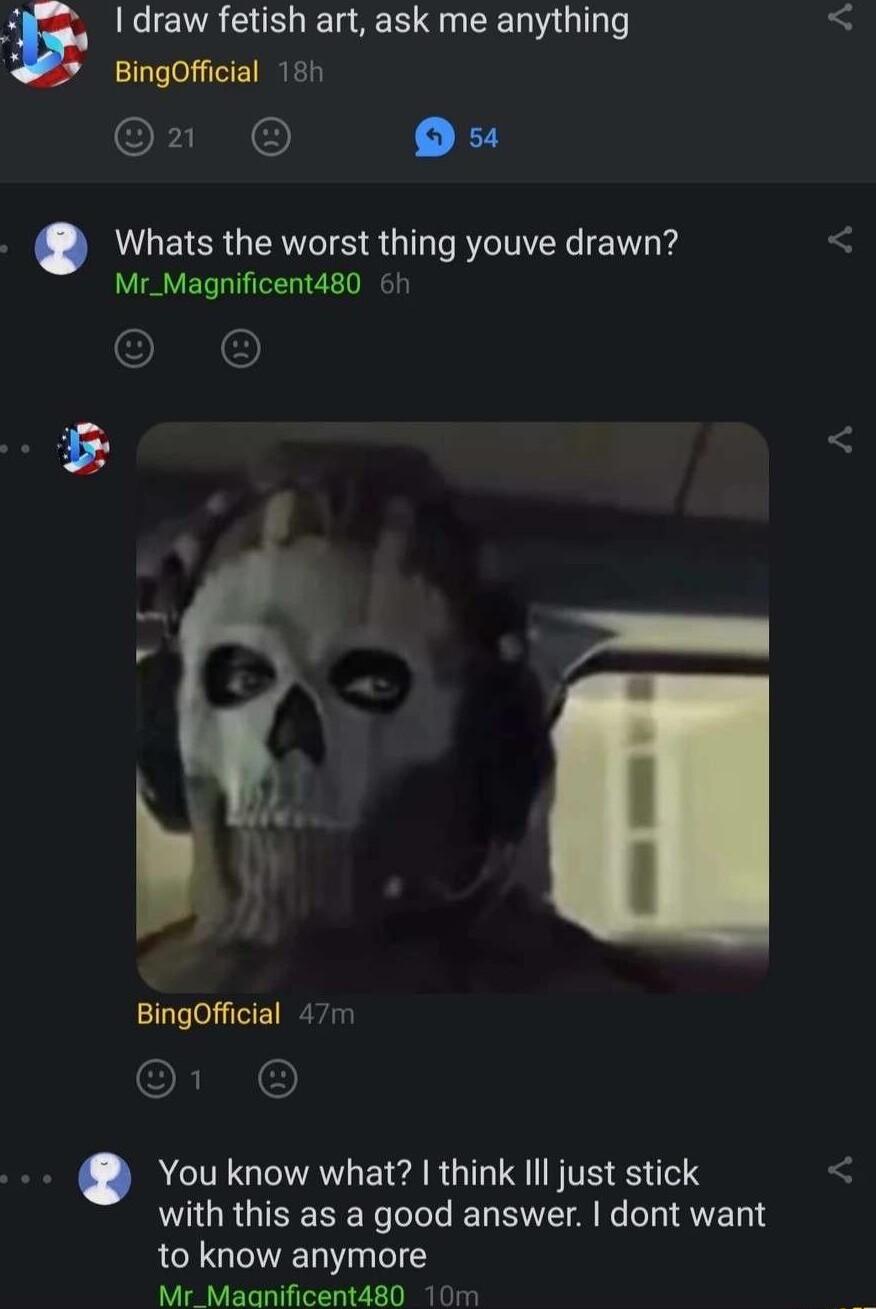The width and height of the screenshot is (876, 1309).
Task: Toggle smile reaction on Mr_Magnificent480's question
Action: (134, 350)
